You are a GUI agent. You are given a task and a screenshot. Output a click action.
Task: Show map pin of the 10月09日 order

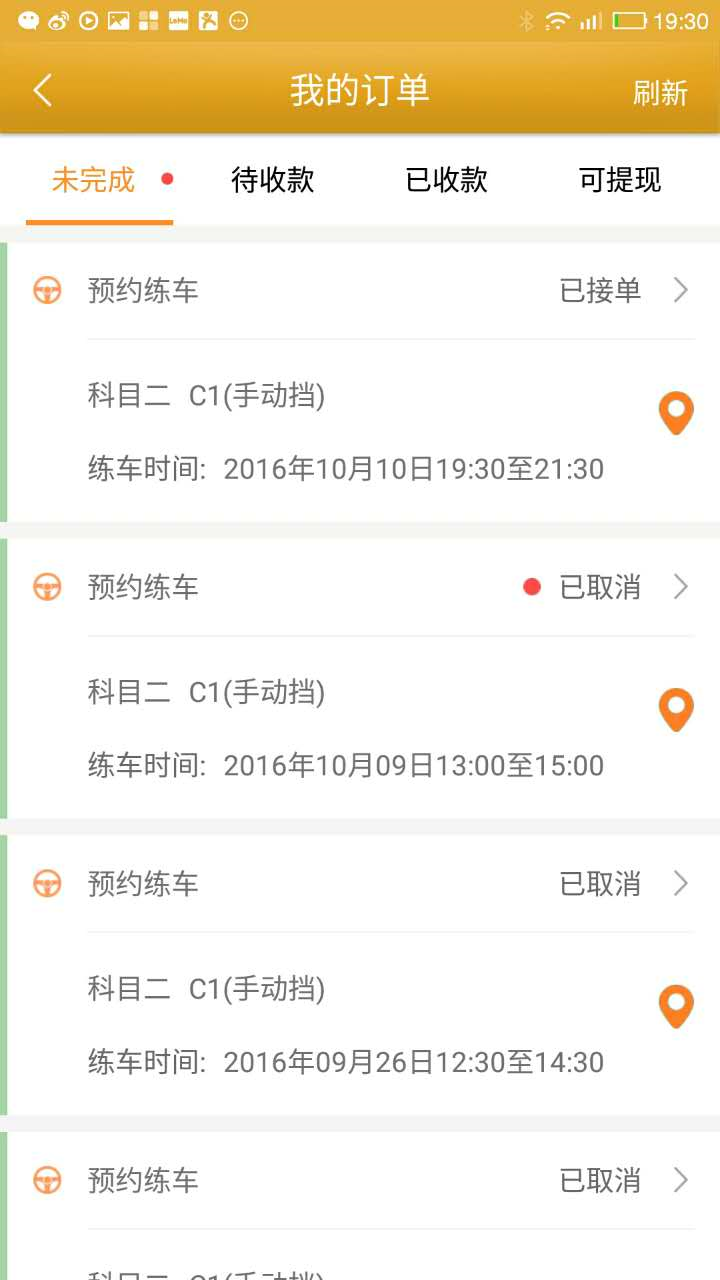pyautogui.click(x=676, y=710)
